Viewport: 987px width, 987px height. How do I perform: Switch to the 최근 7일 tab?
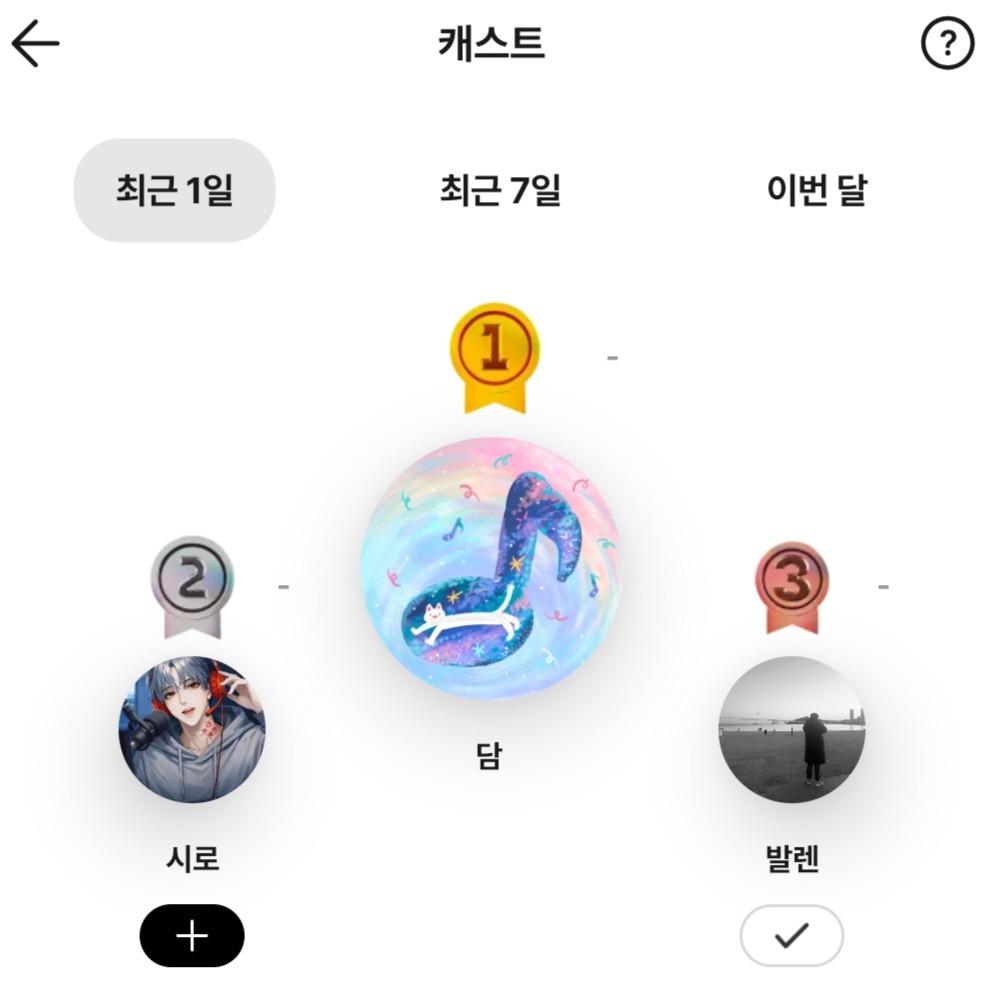[500, 190]
